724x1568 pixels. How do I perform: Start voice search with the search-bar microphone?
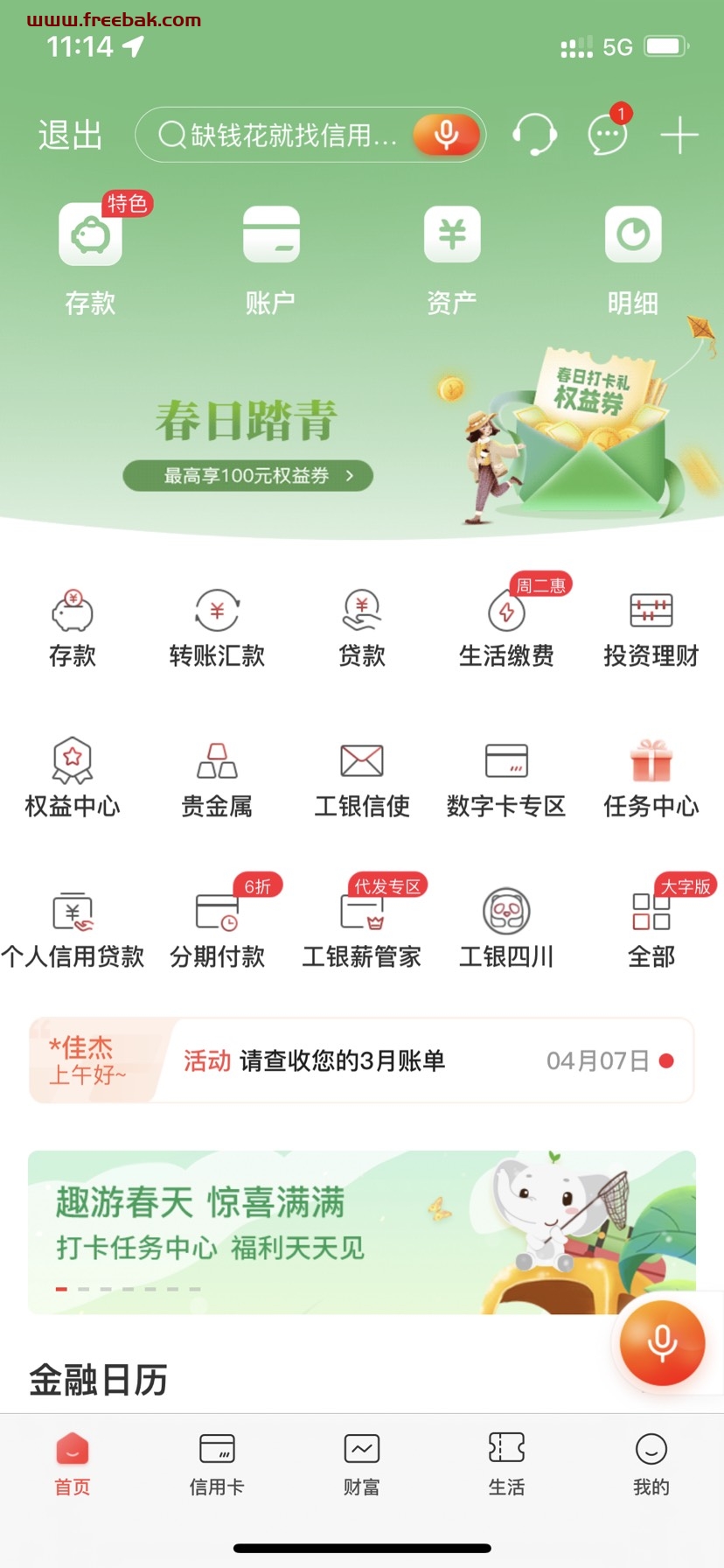(x=446, y=135)
